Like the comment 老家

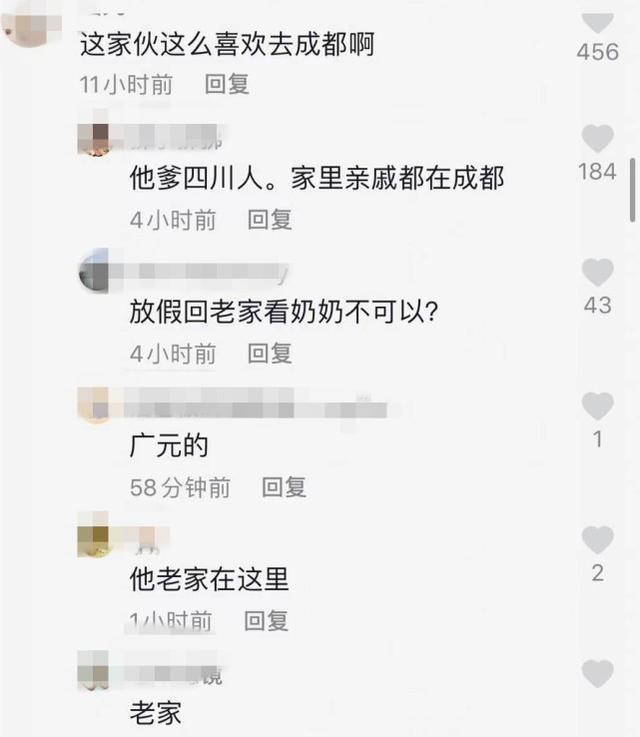tap(598, 674)
